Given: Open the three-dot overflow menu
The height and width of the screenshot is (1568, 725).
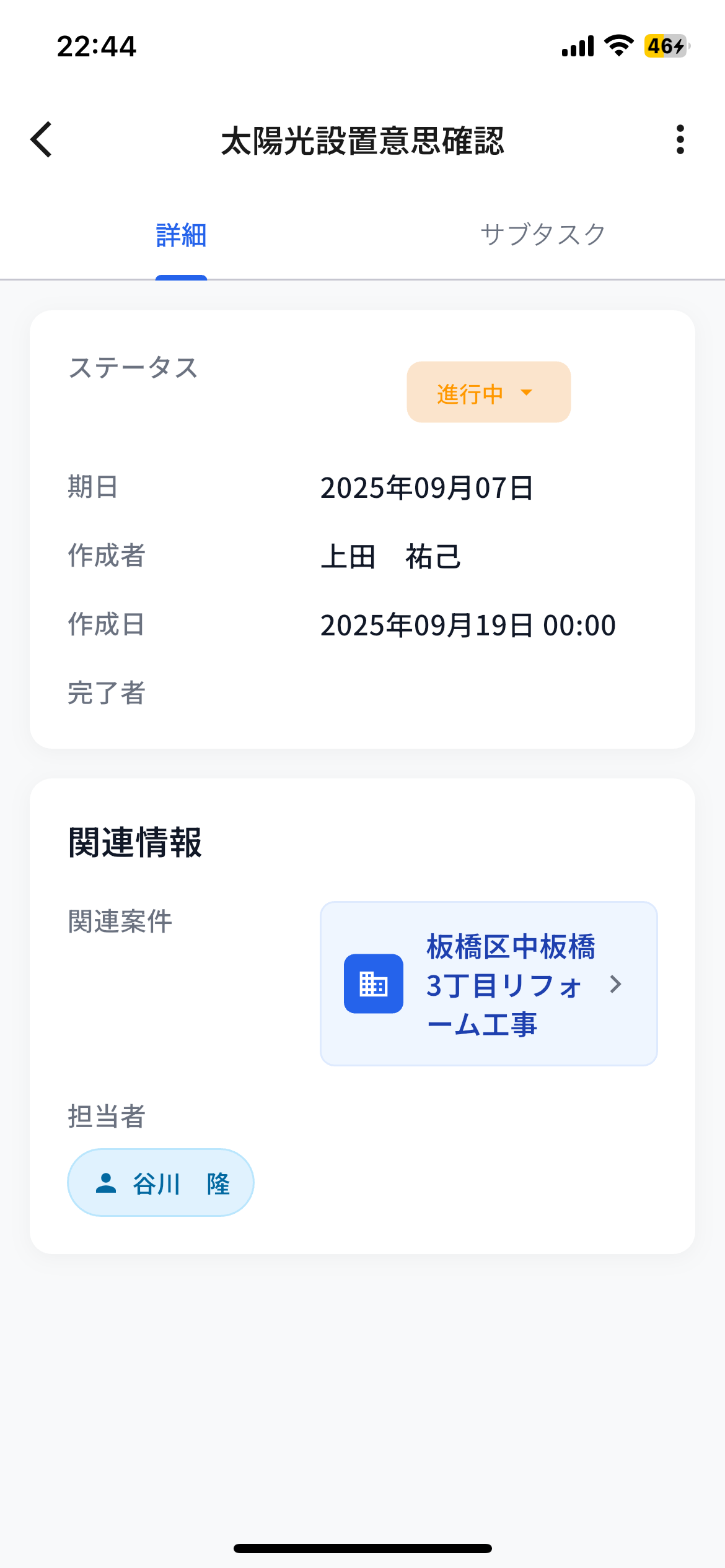Looking at the screenshot, I should (680, 140).
